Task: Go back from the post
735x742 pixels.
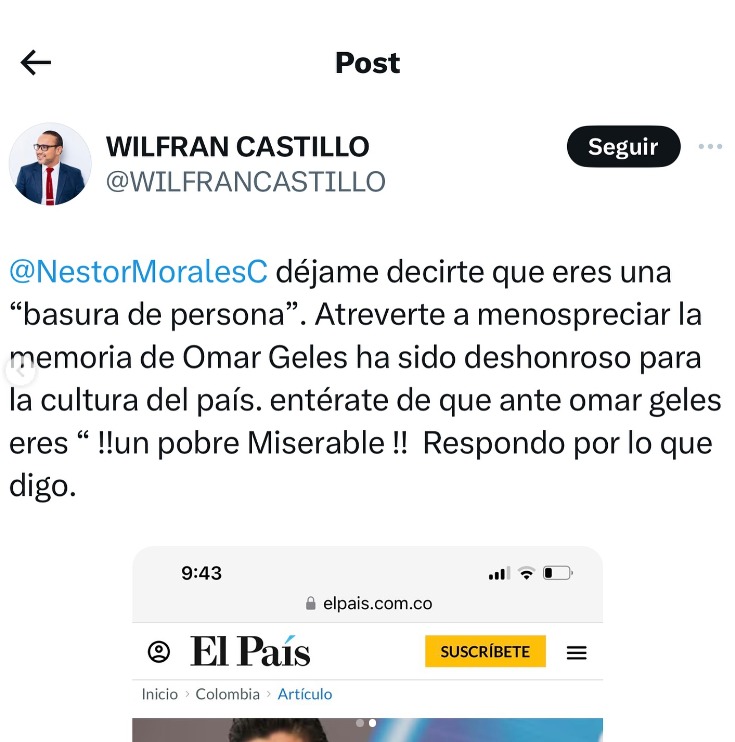Action: point(36,63)
